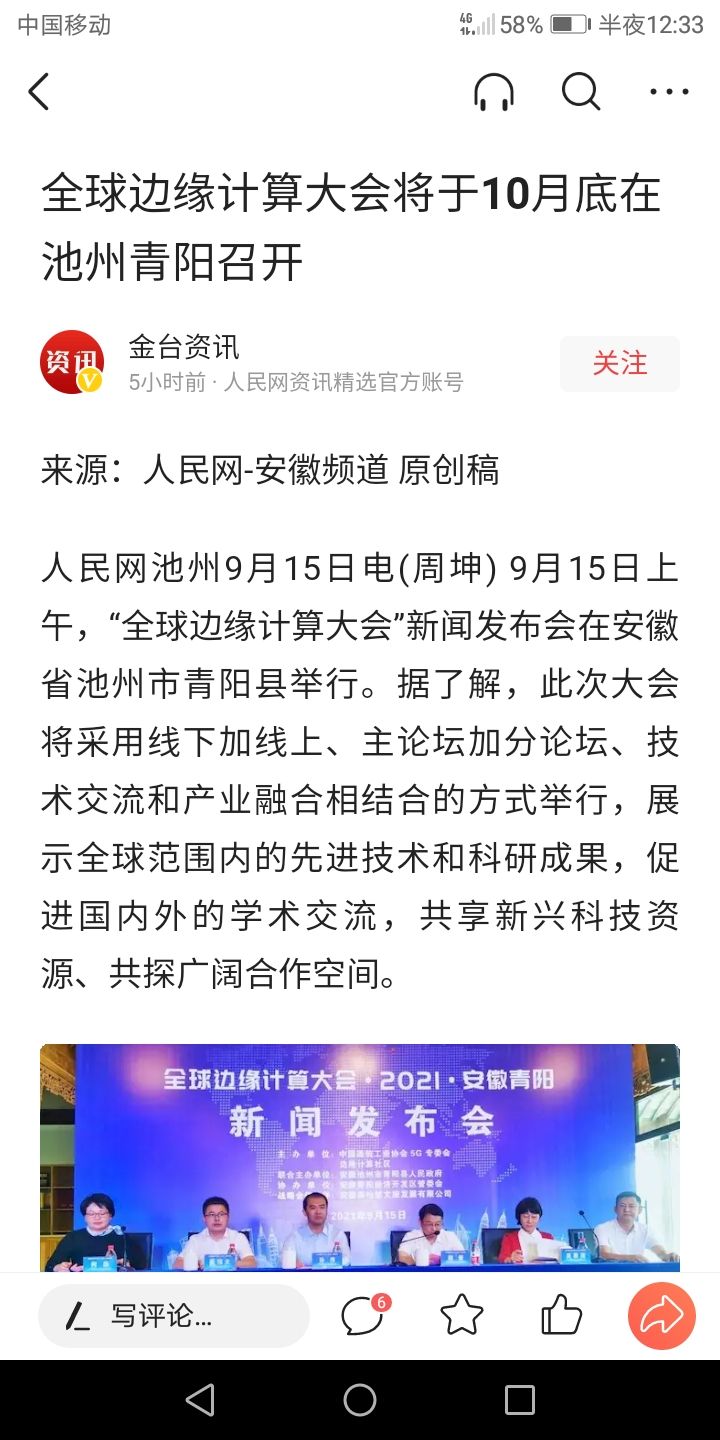Screen dimensions: 720x1440
Task: Follow 金台资讯 with the 关注 button
Action: [x=619, y=363]
